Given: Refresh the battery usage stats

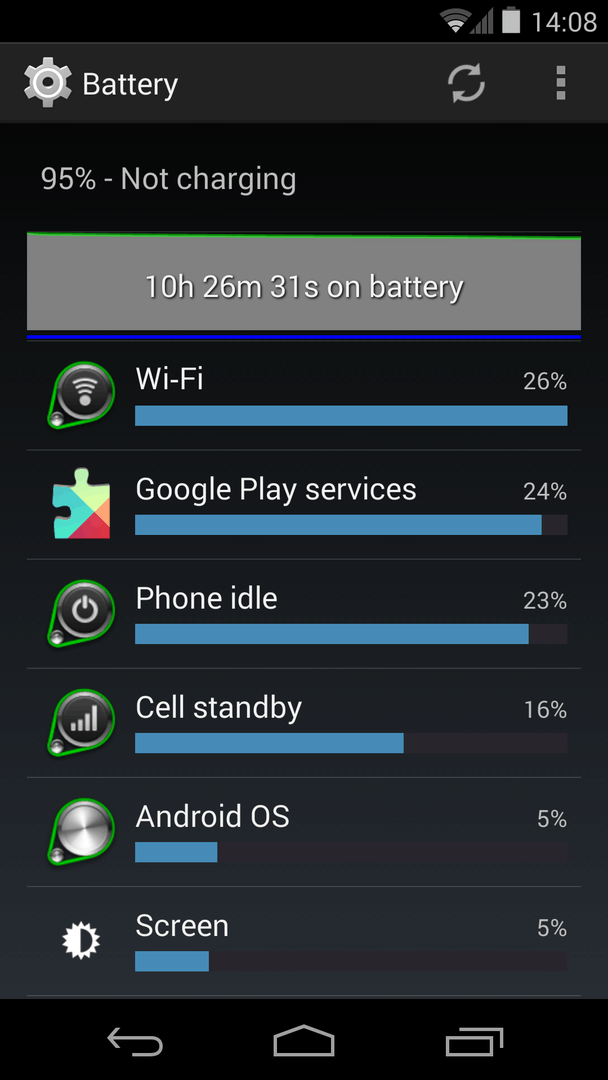Looking at the screenshot, I should 466,84.
